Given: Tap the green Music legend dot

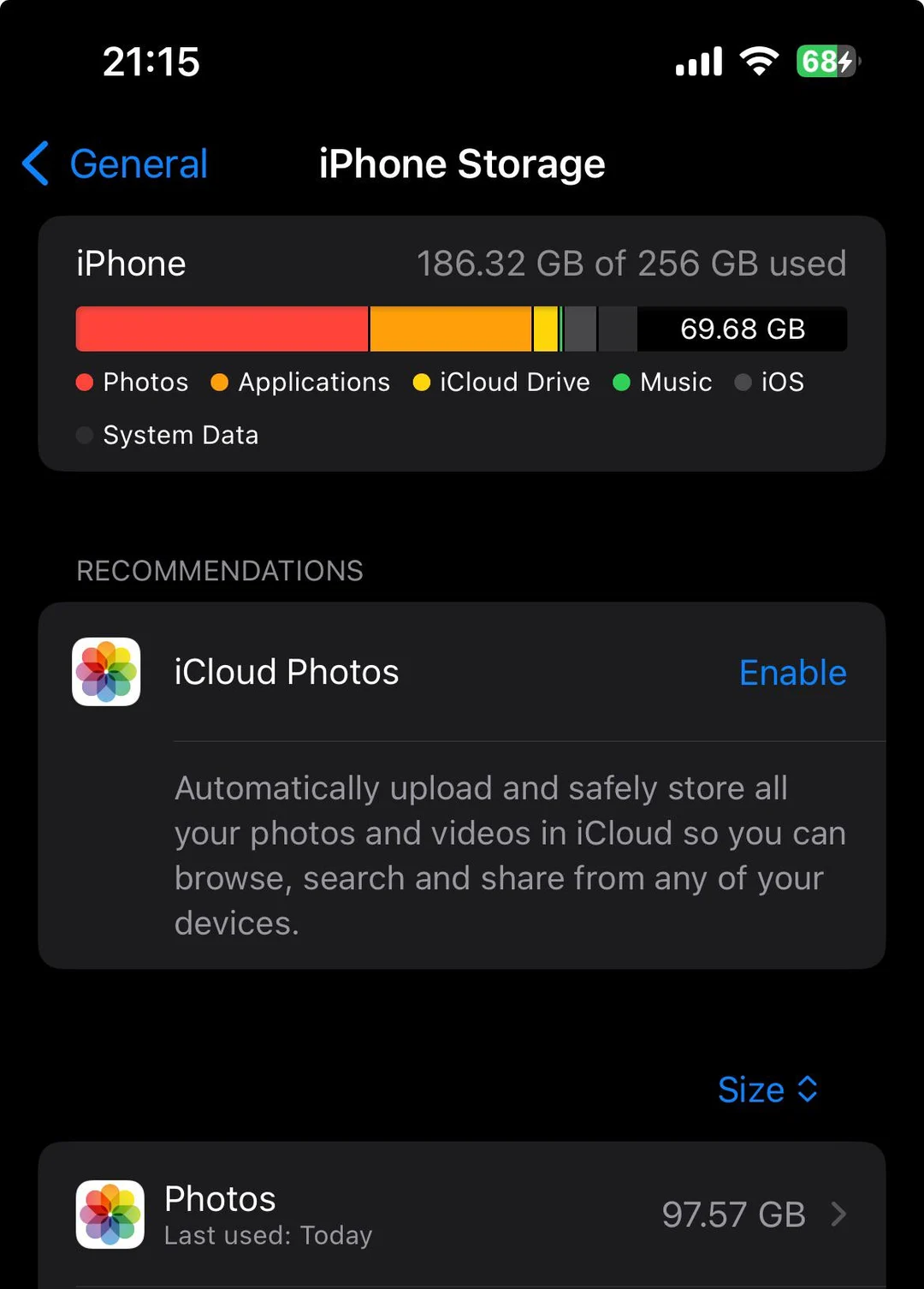Looking at the screenshot, I should point(622,383).
